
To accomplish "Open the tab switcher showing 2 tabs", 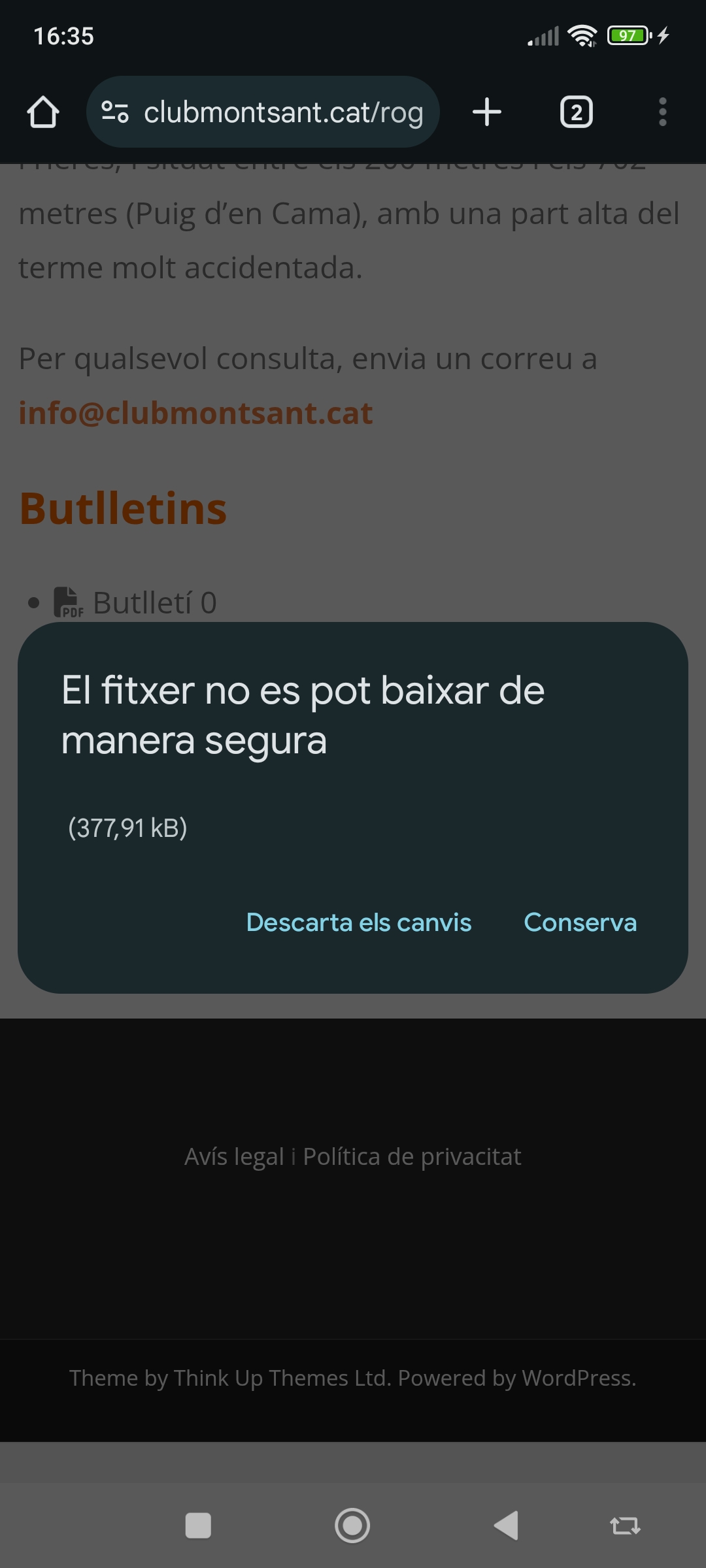I will point(577,112).
